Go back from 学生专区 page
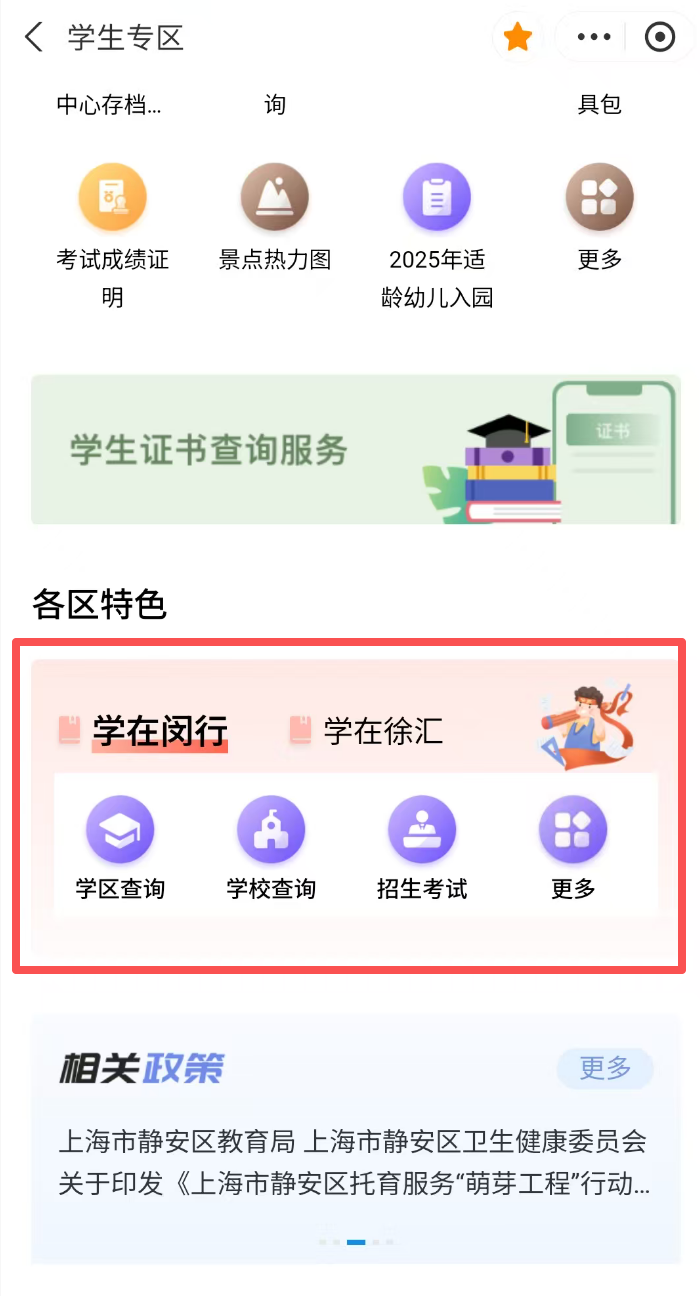Image resolution: width=700 pixels, height=1296 pixels. 34,38
